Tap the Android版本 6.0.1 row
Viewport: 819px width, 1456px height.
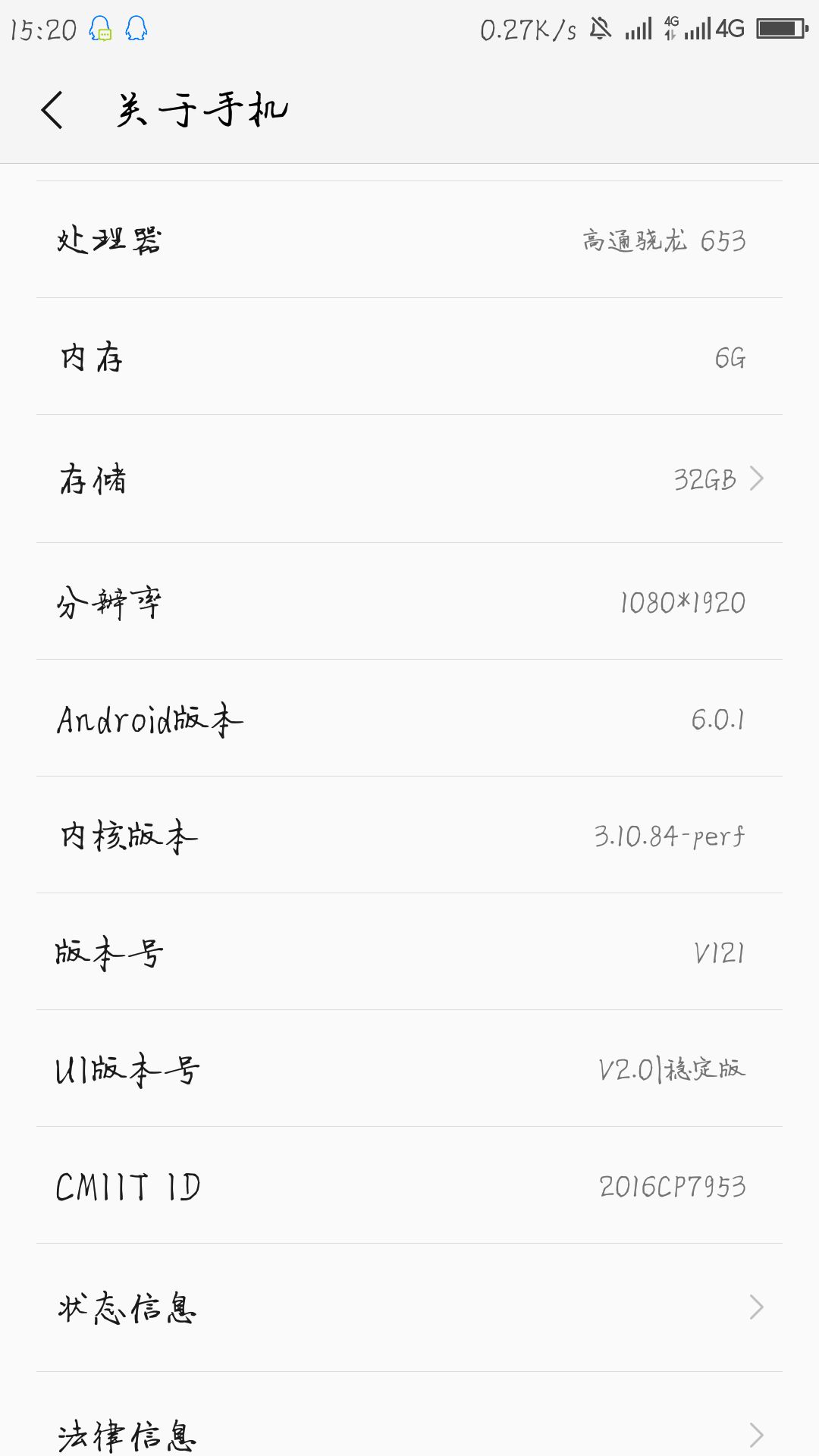coord(409,718)
